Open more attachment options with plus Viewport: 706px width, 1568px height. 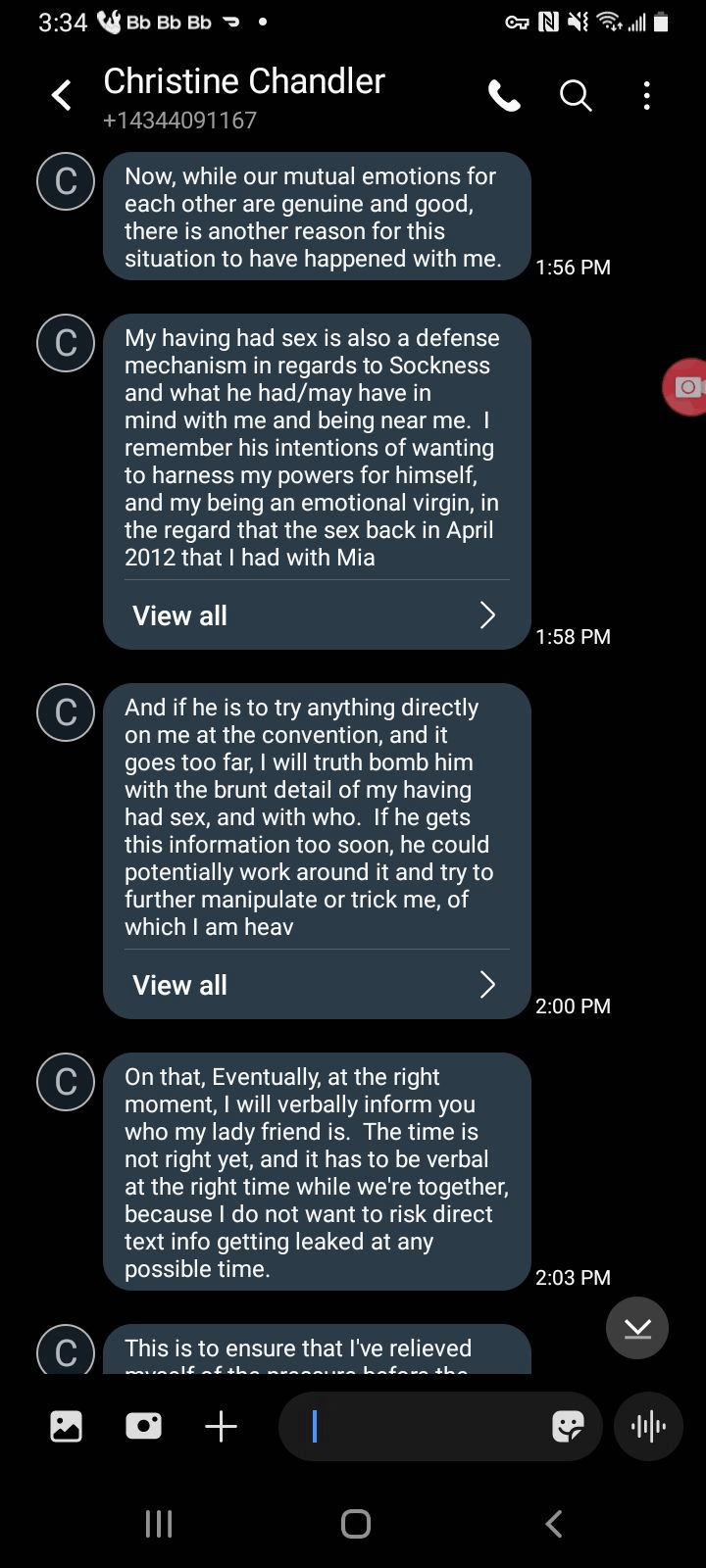222,1426
